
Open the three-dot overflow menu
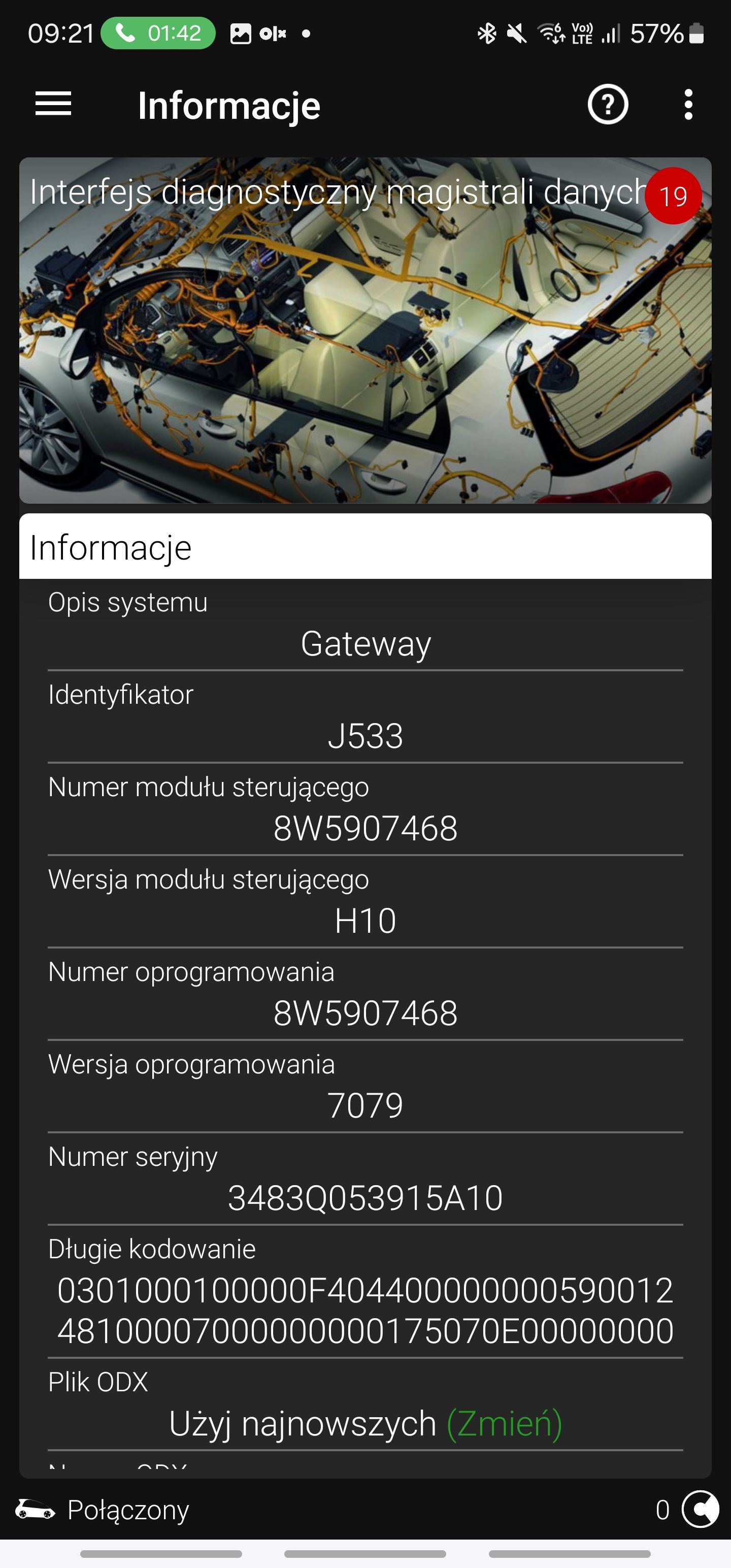pos(688,105)
